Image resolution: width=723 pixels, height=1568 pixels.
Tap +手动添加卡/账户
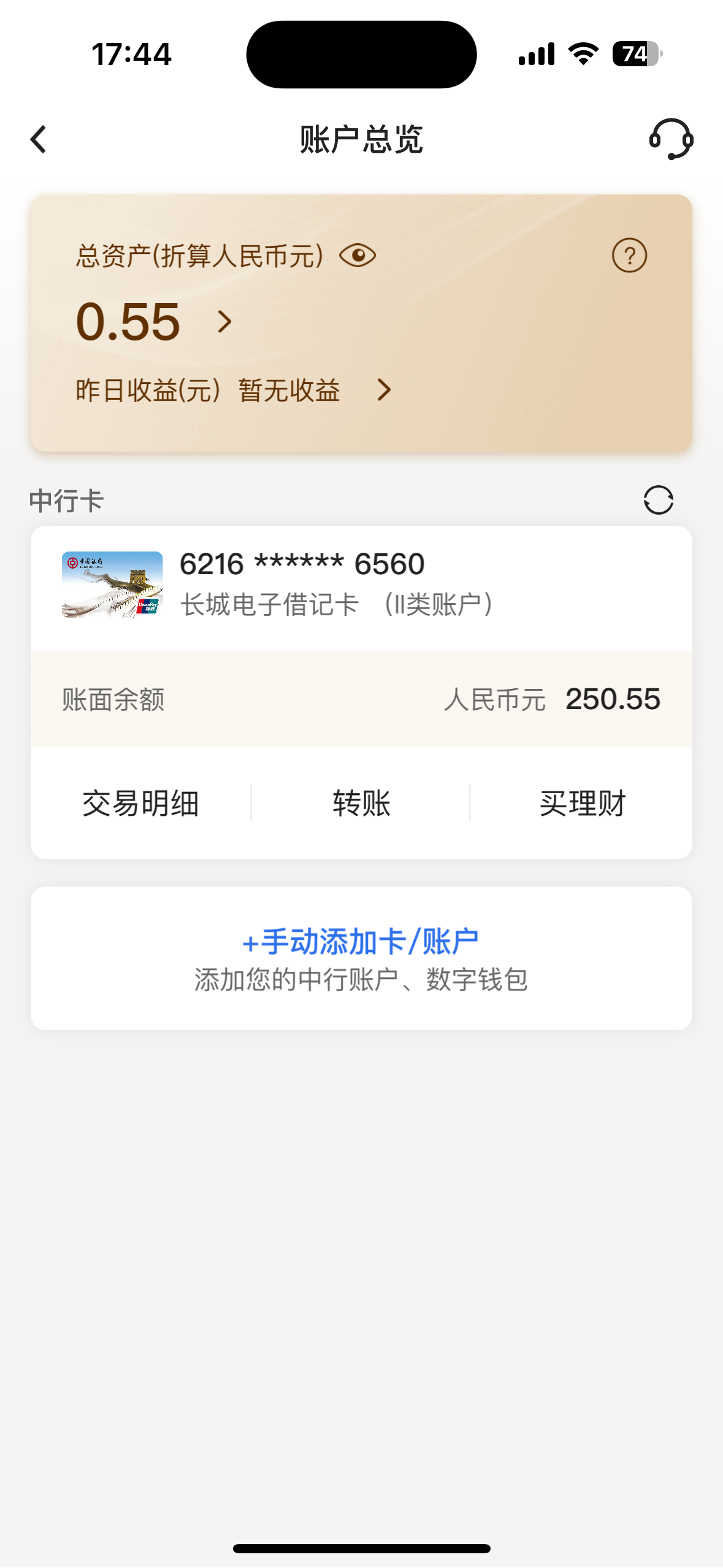pos(361,942)
